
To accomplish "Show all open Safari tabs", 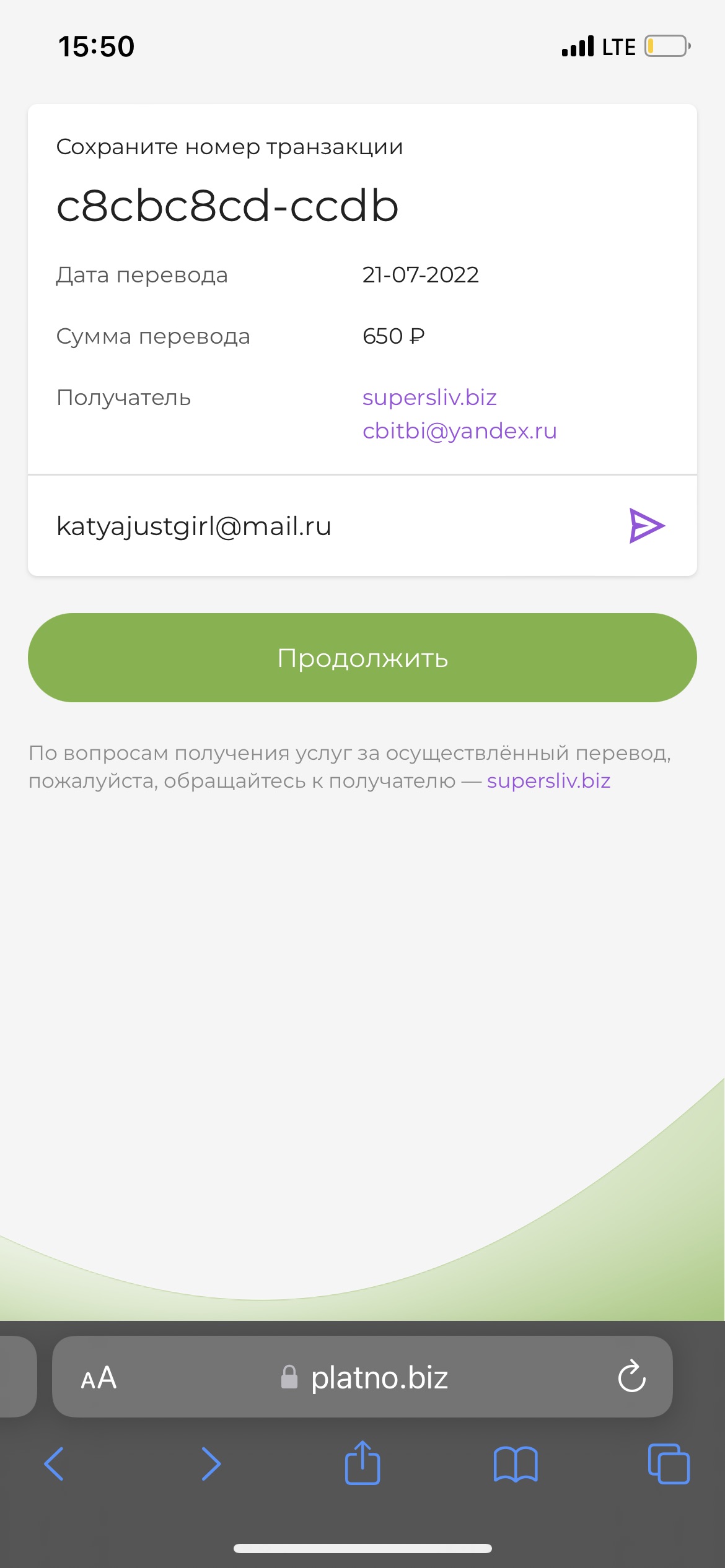I will (669, 1464).
